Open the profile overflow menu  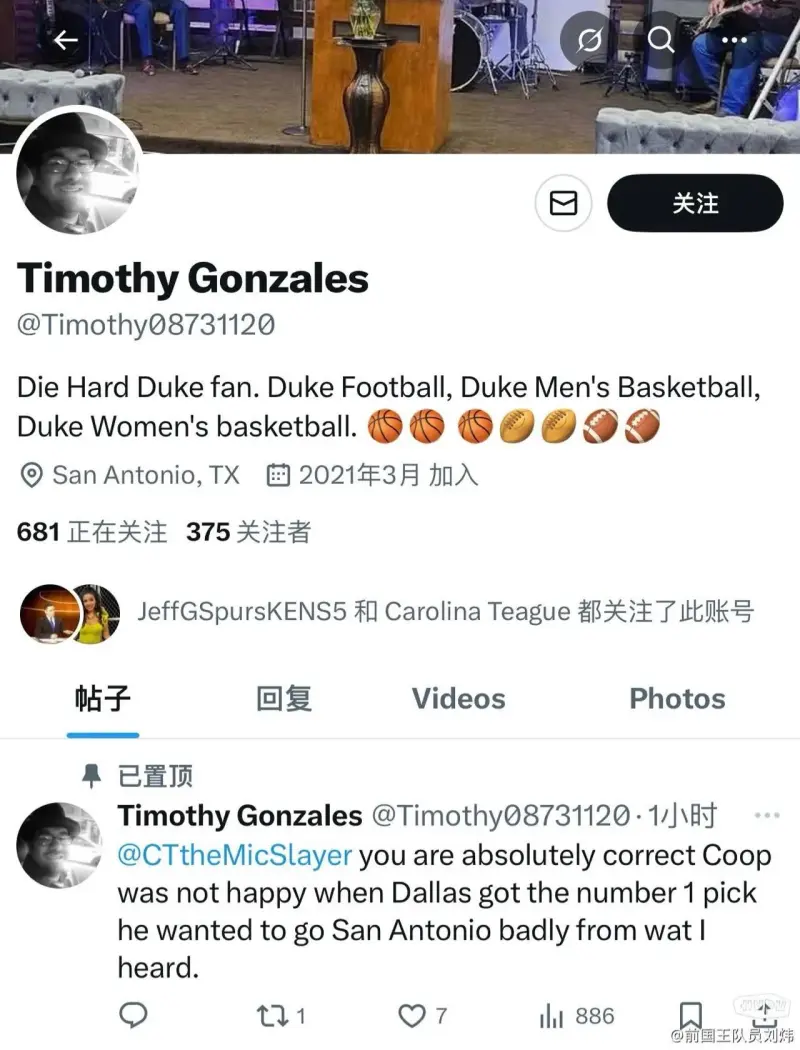[735, 40]
